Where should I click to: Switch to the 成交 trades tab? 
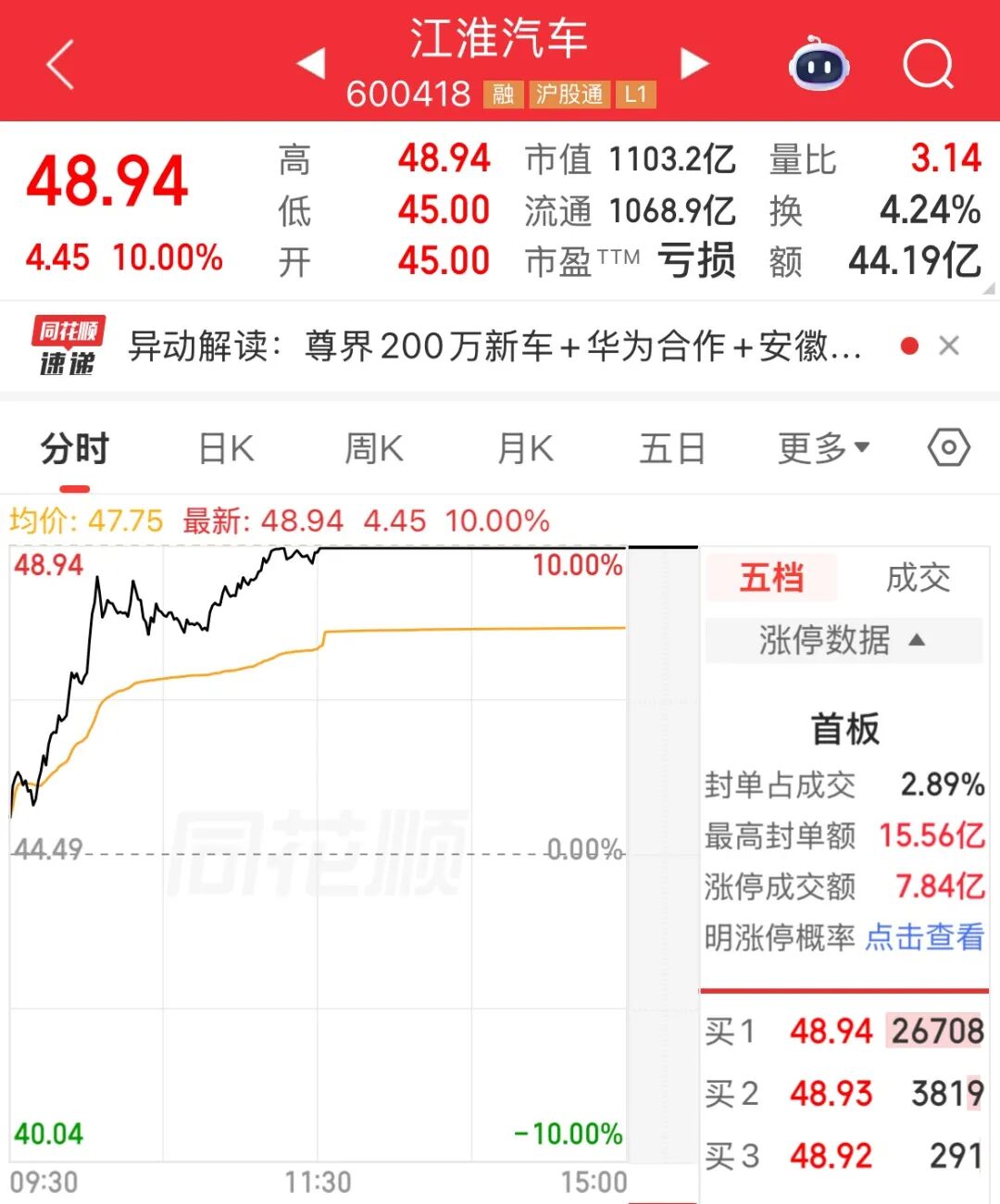click(918, 578)
